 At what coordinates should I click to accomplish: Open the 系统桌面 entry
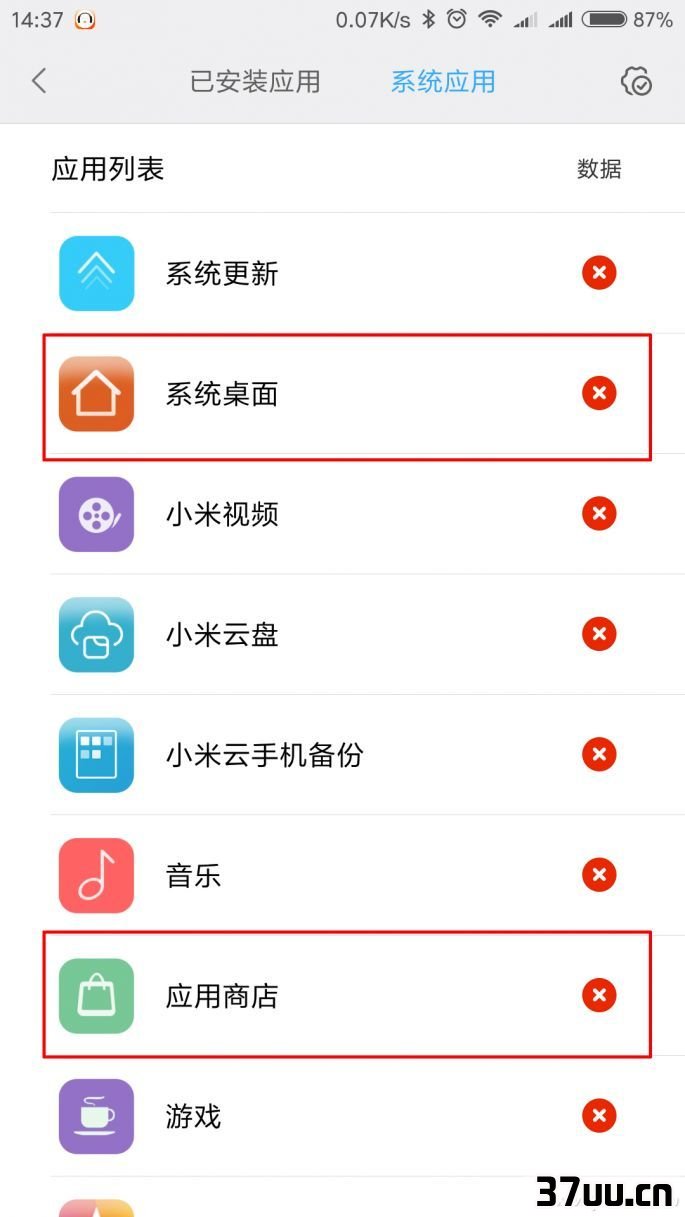(342, 394)
